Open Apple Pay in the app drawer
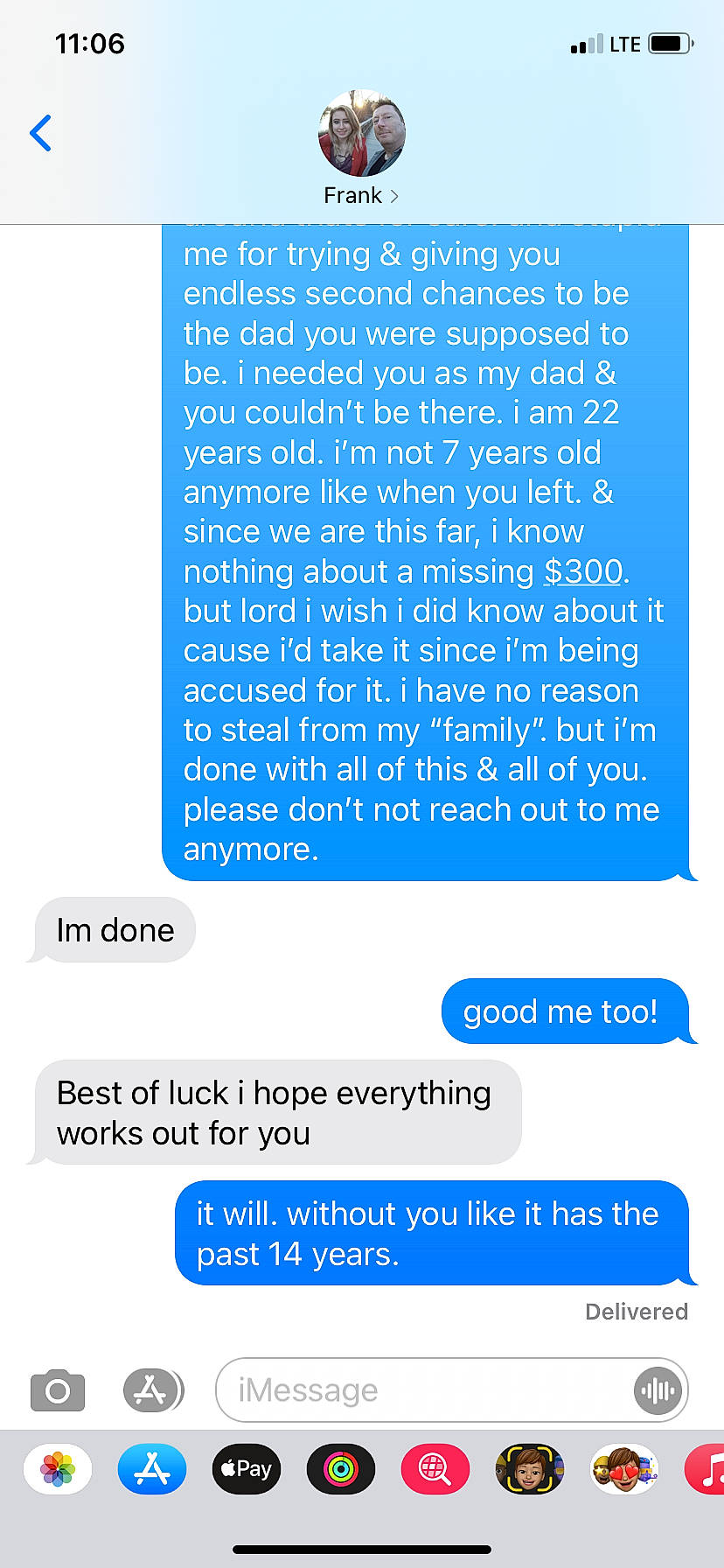 coord(247,1469)
